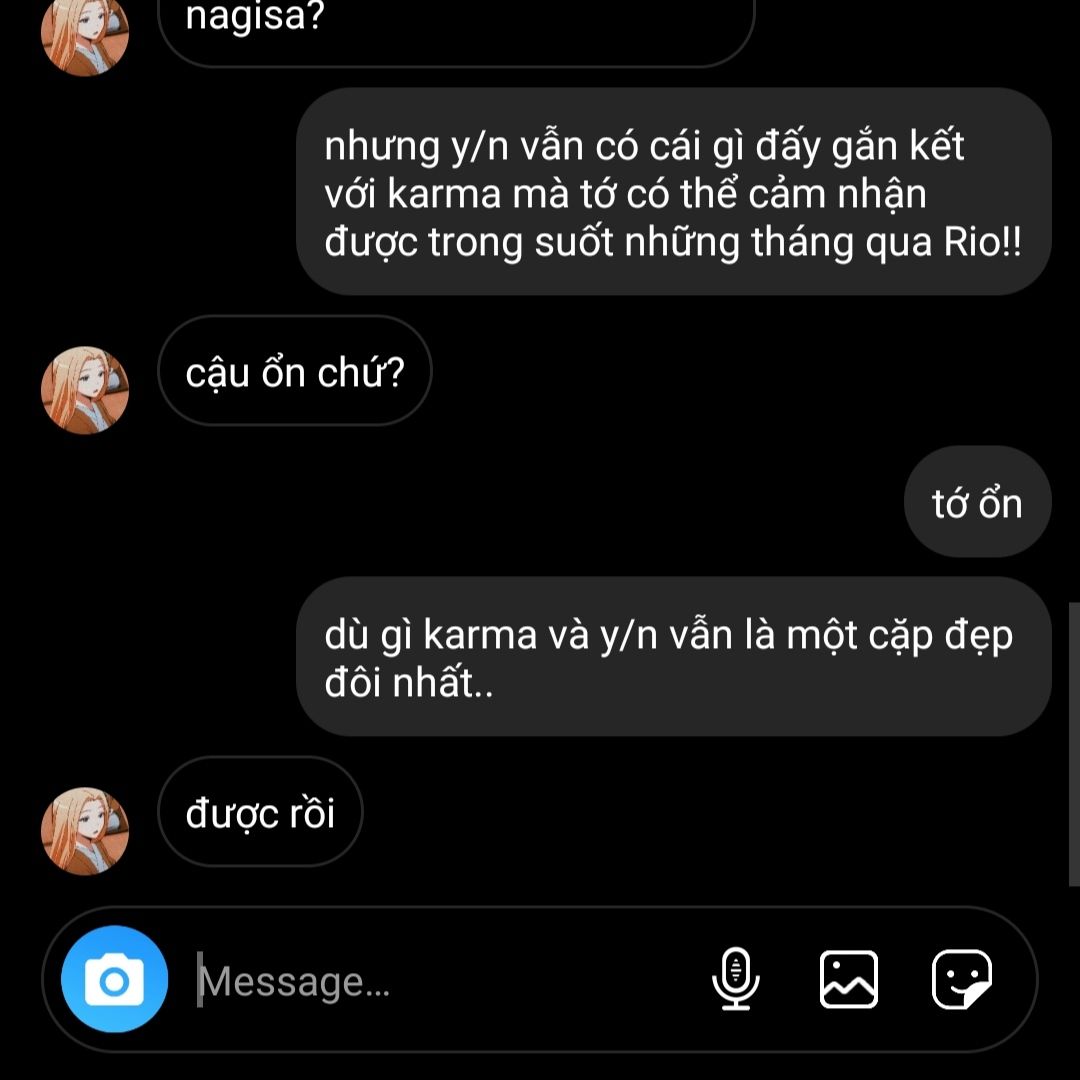Open the camera from the message bar
This screenshot has width=1080, height=1080.
[x=114, y=979]
